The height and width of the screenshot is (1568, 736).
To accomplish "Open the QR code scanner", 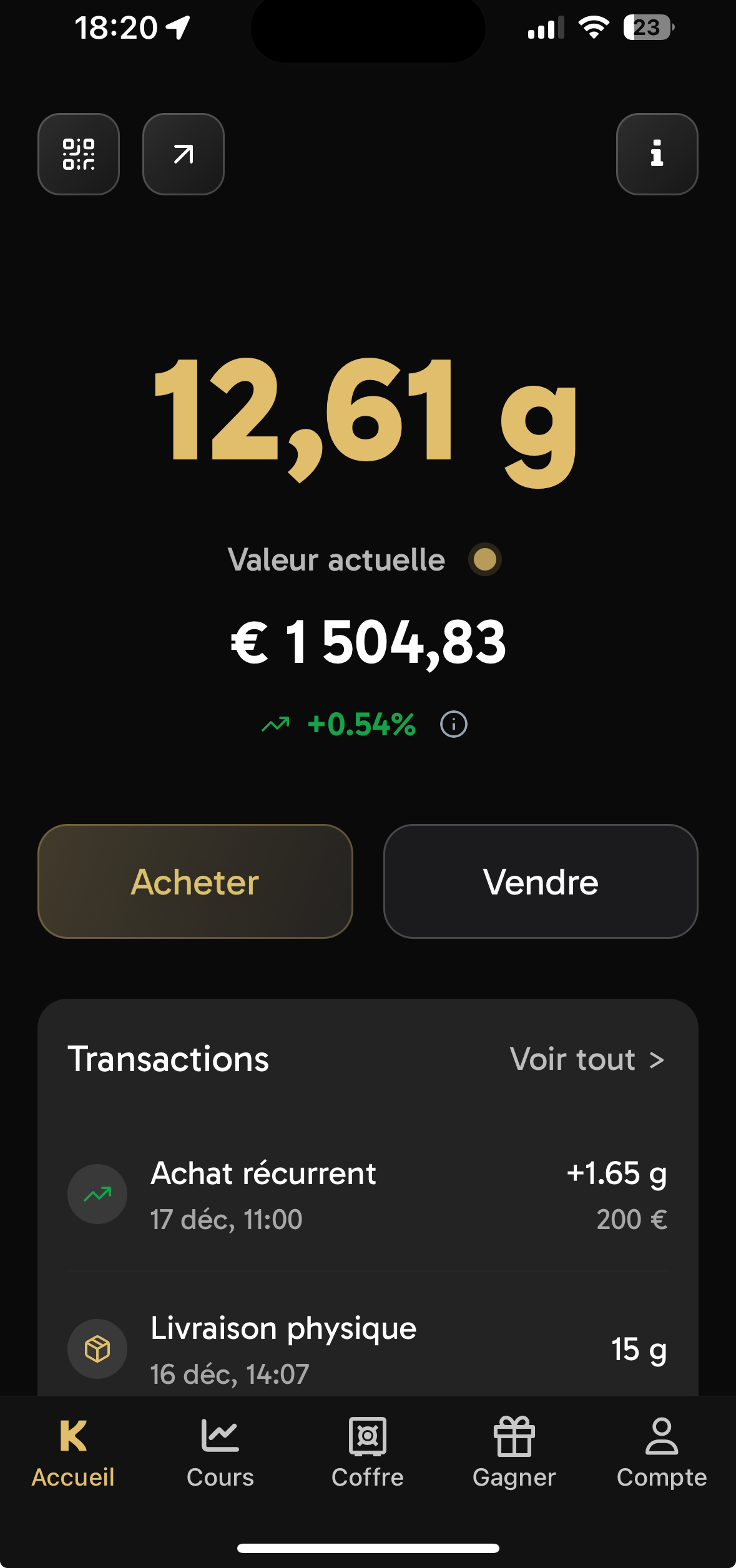I will point(79,154).
